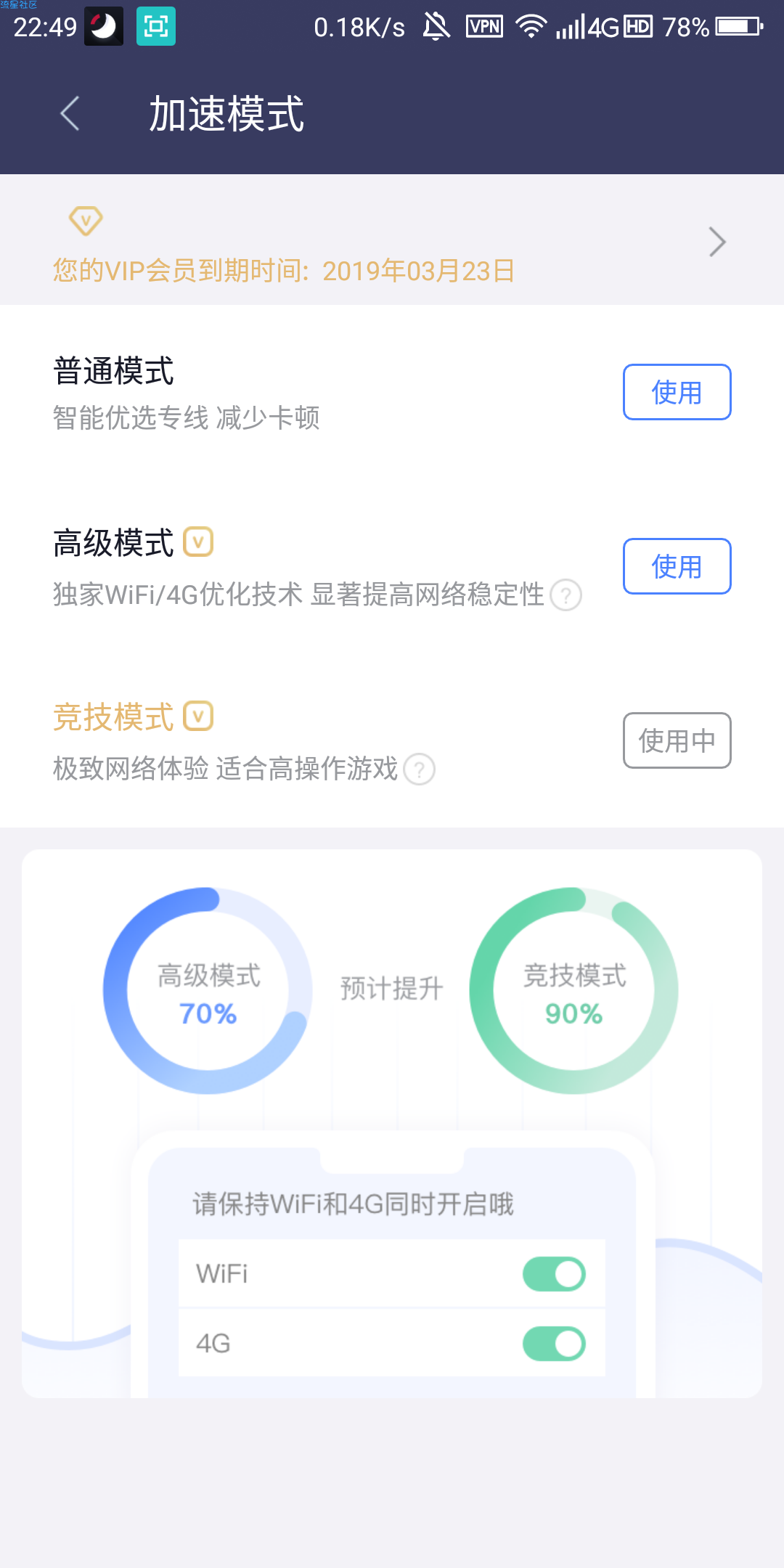Image resolution: width=784 pixels, height=1568 pixels.
Task: Open help icon beside 竞技模式 description
Action: tap(419, 769)
